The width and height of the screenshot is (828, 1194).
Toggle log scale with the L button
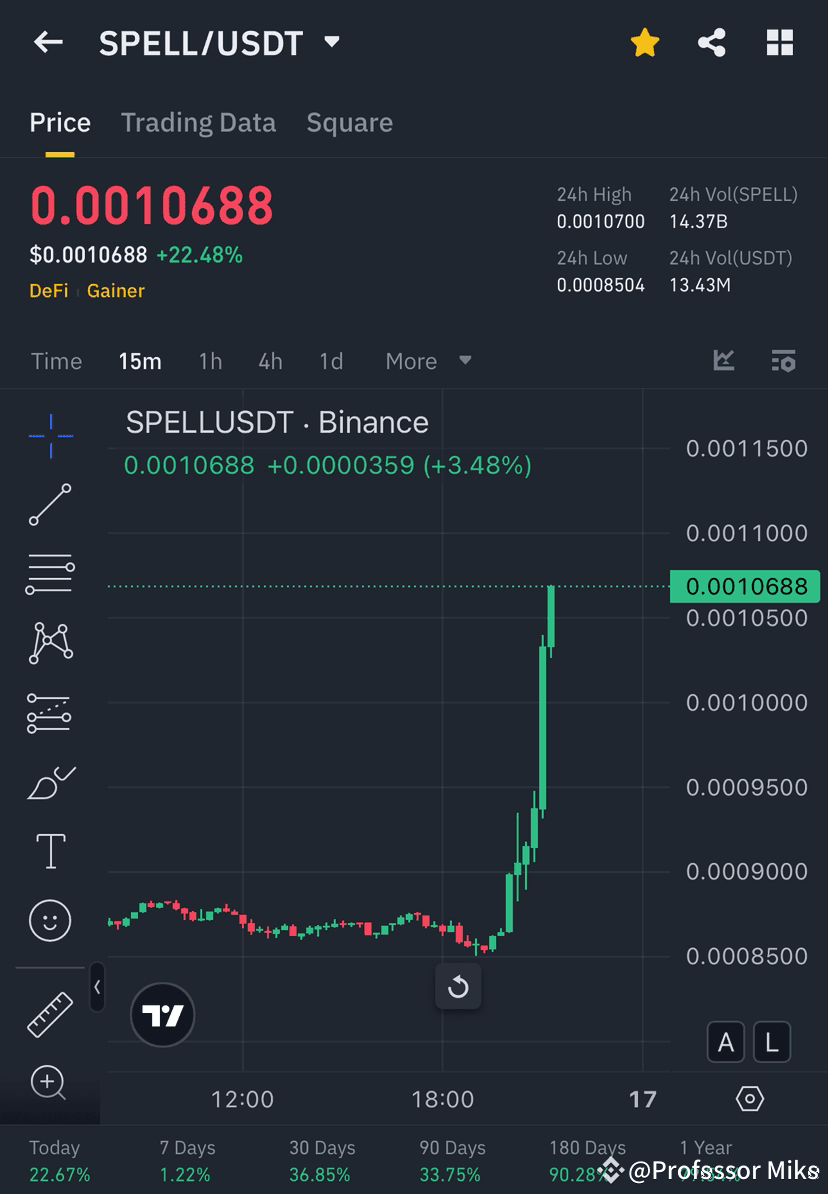pos(772,1042)
